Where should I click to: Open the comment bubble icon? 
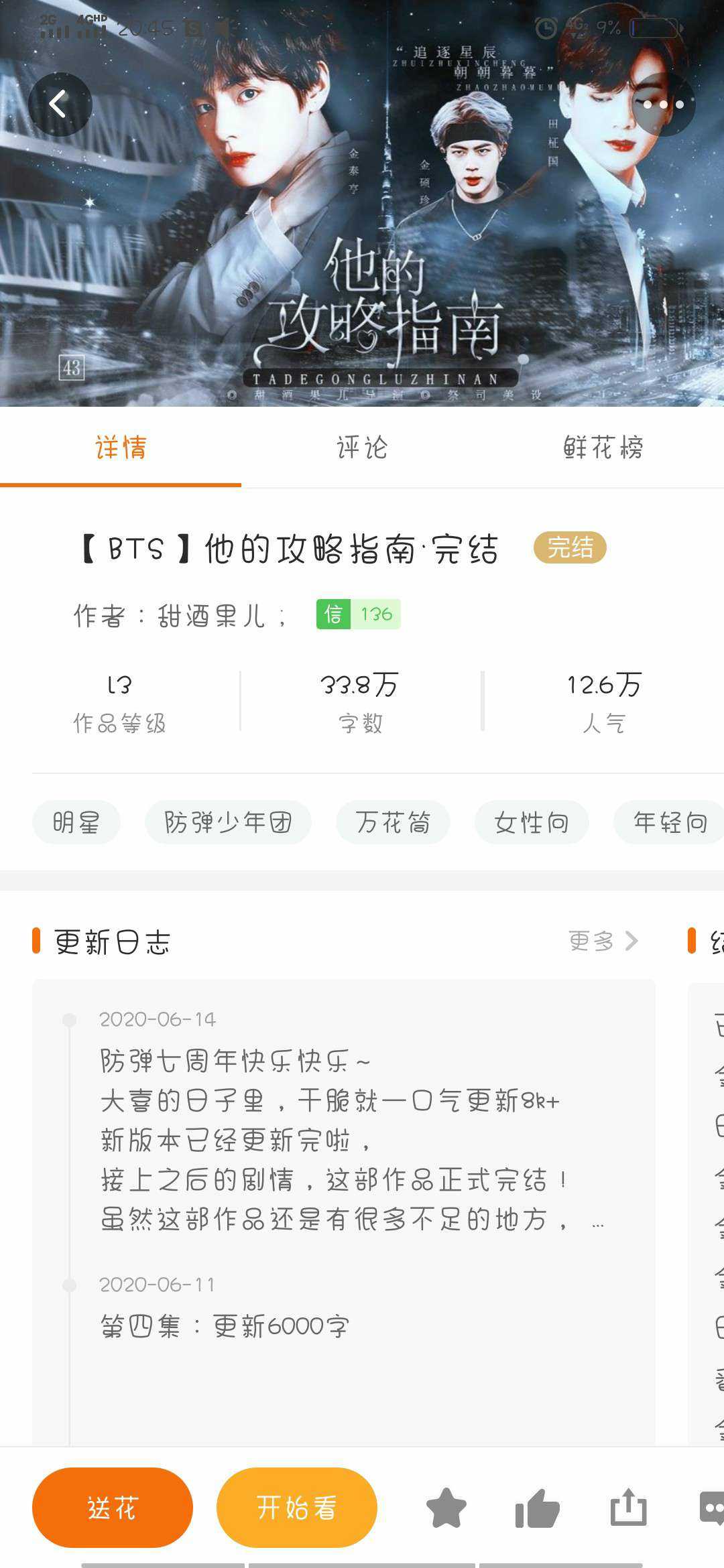(x=712, y=1508)
